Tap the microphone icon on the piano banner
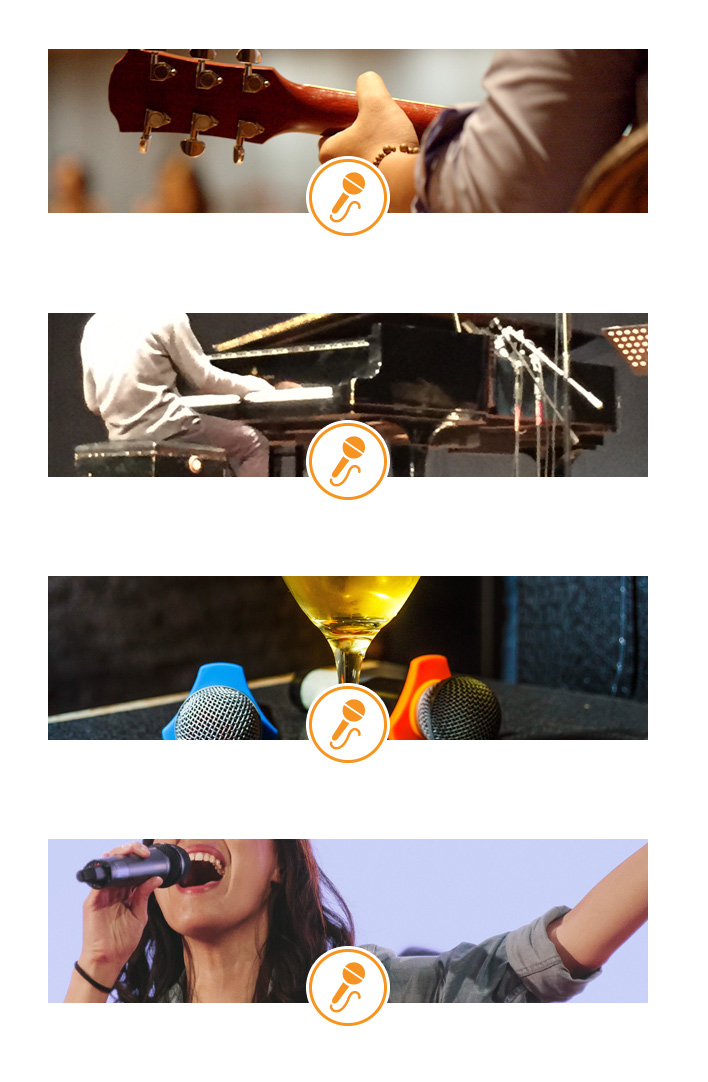Image resolution: width=708 pixels, height=1082 pixels. click(347, 460)
